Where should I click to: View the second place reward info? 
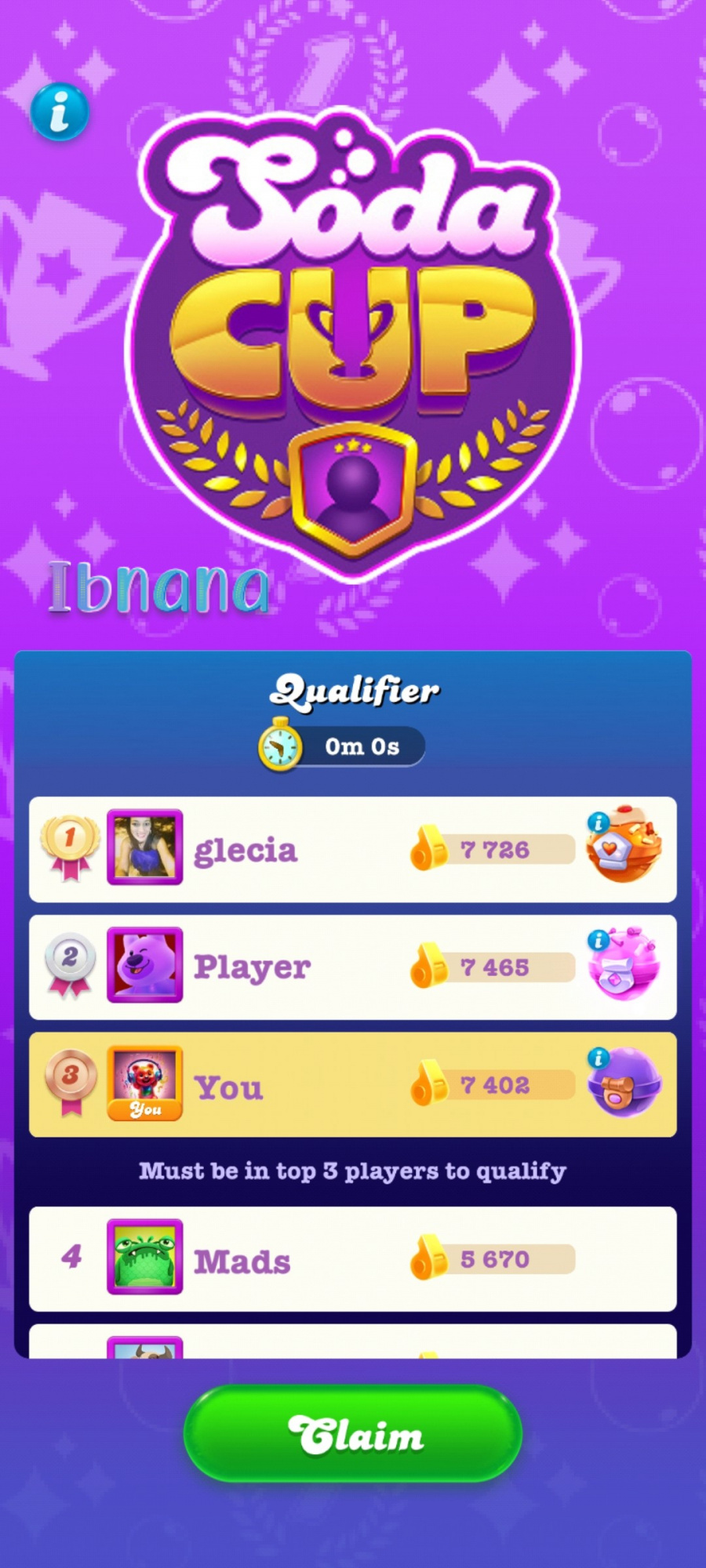point(599,939)
